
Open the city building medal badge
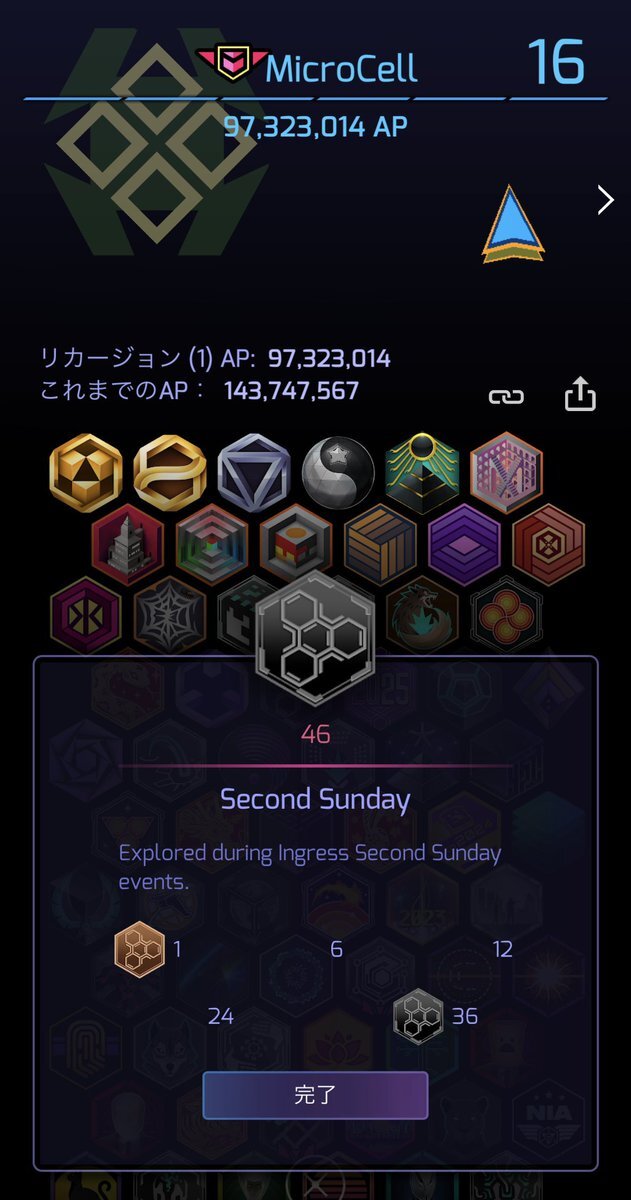coord(128,543)
